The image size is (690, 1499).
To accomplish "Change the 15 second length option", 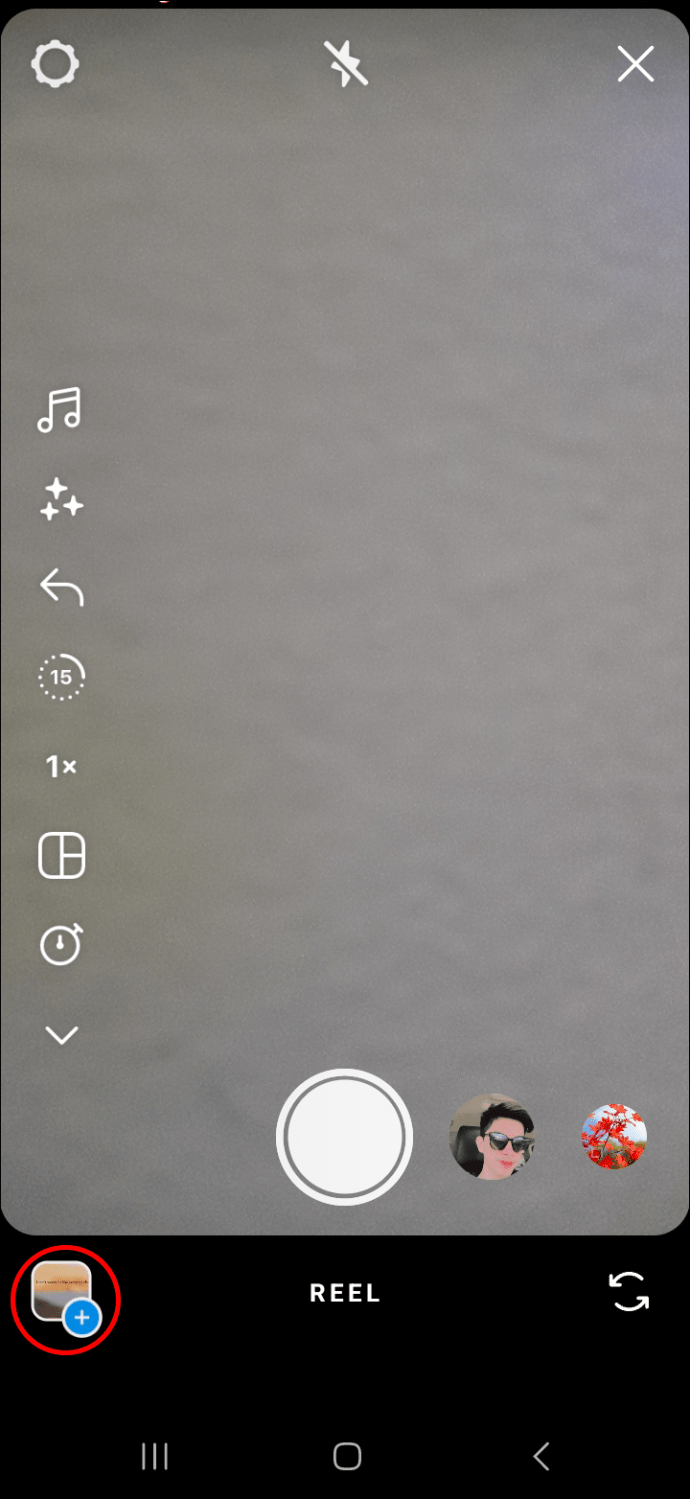I will click(61, 677).
